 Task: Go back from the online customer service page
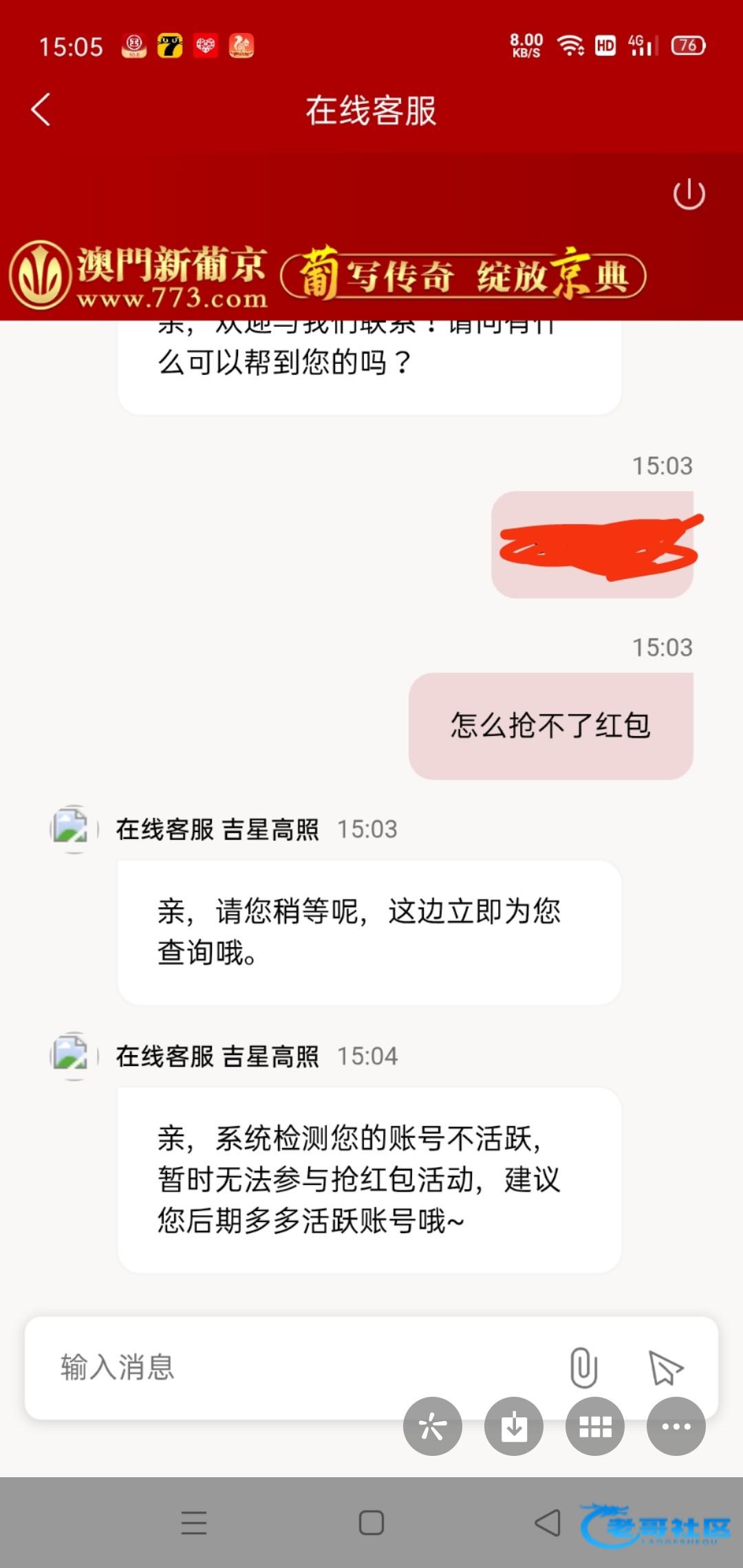click(41, 110)
